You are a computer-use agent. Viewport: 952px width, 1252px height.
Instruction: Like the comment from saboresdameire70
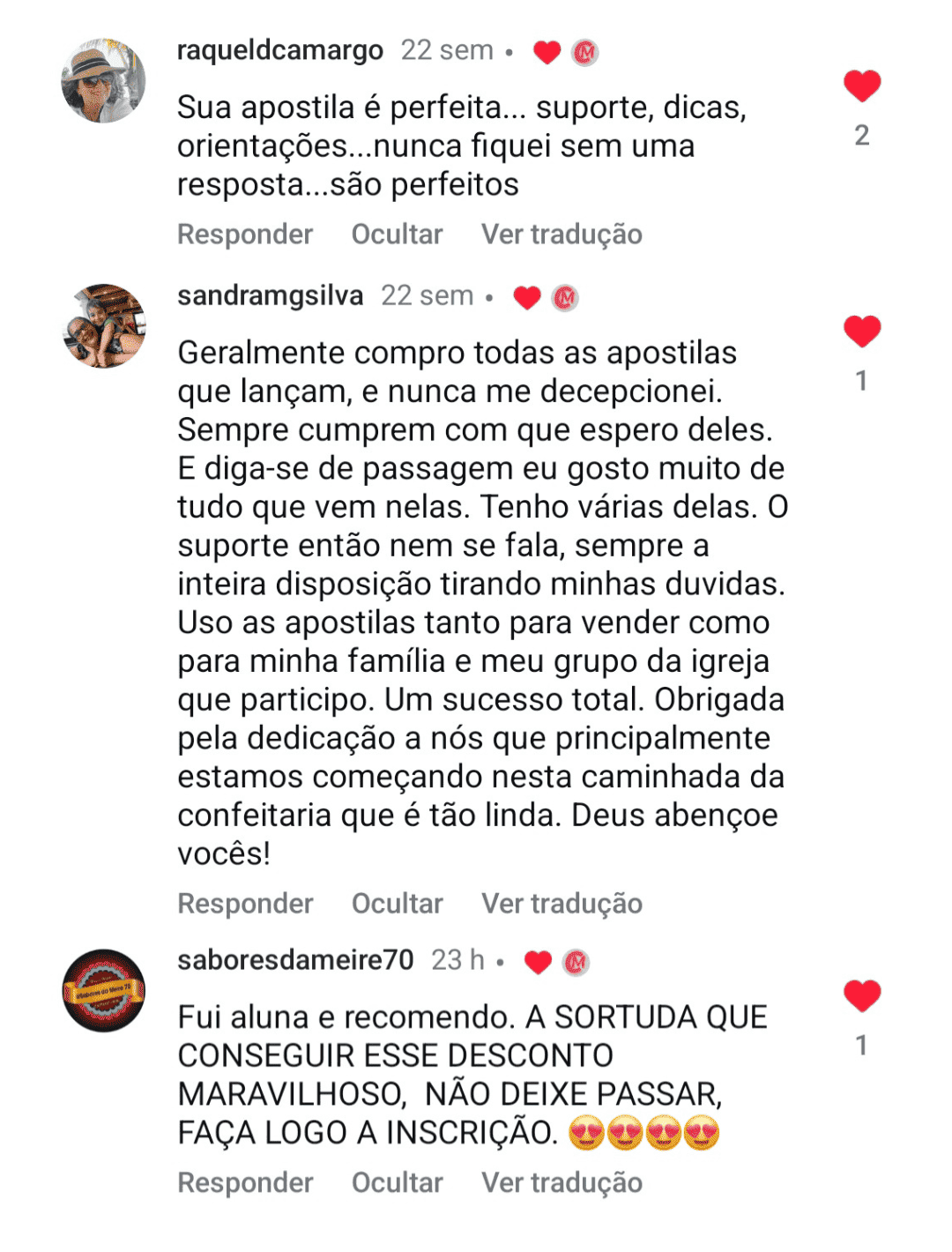861,996
